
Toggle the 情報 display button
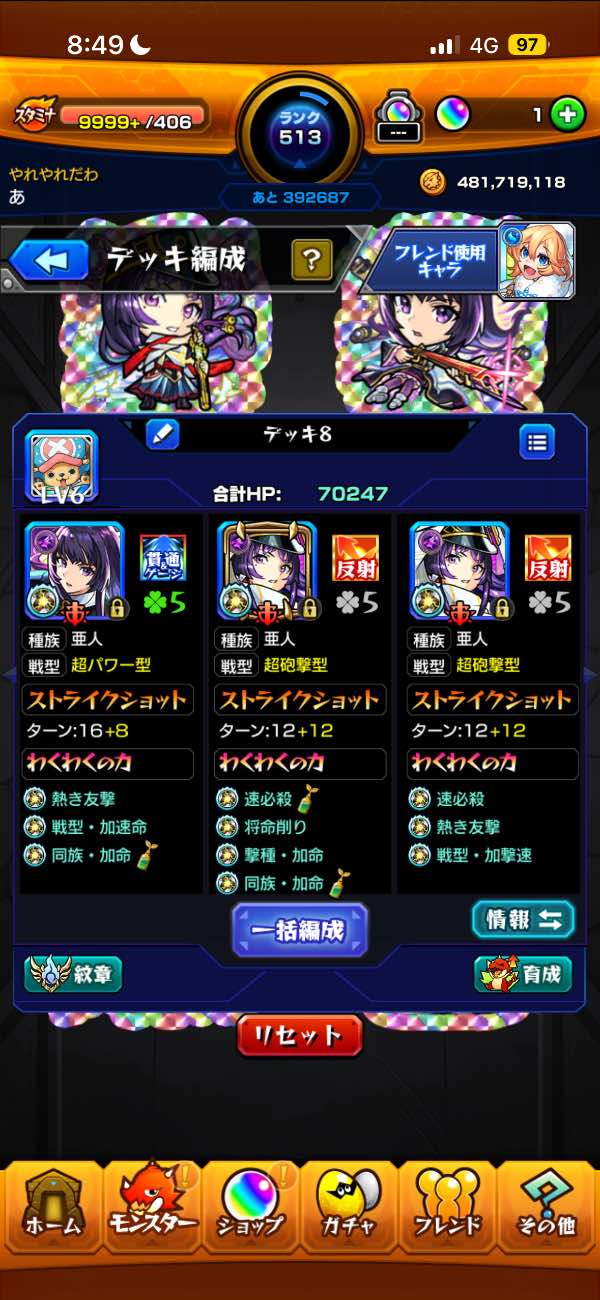point(523,920)
